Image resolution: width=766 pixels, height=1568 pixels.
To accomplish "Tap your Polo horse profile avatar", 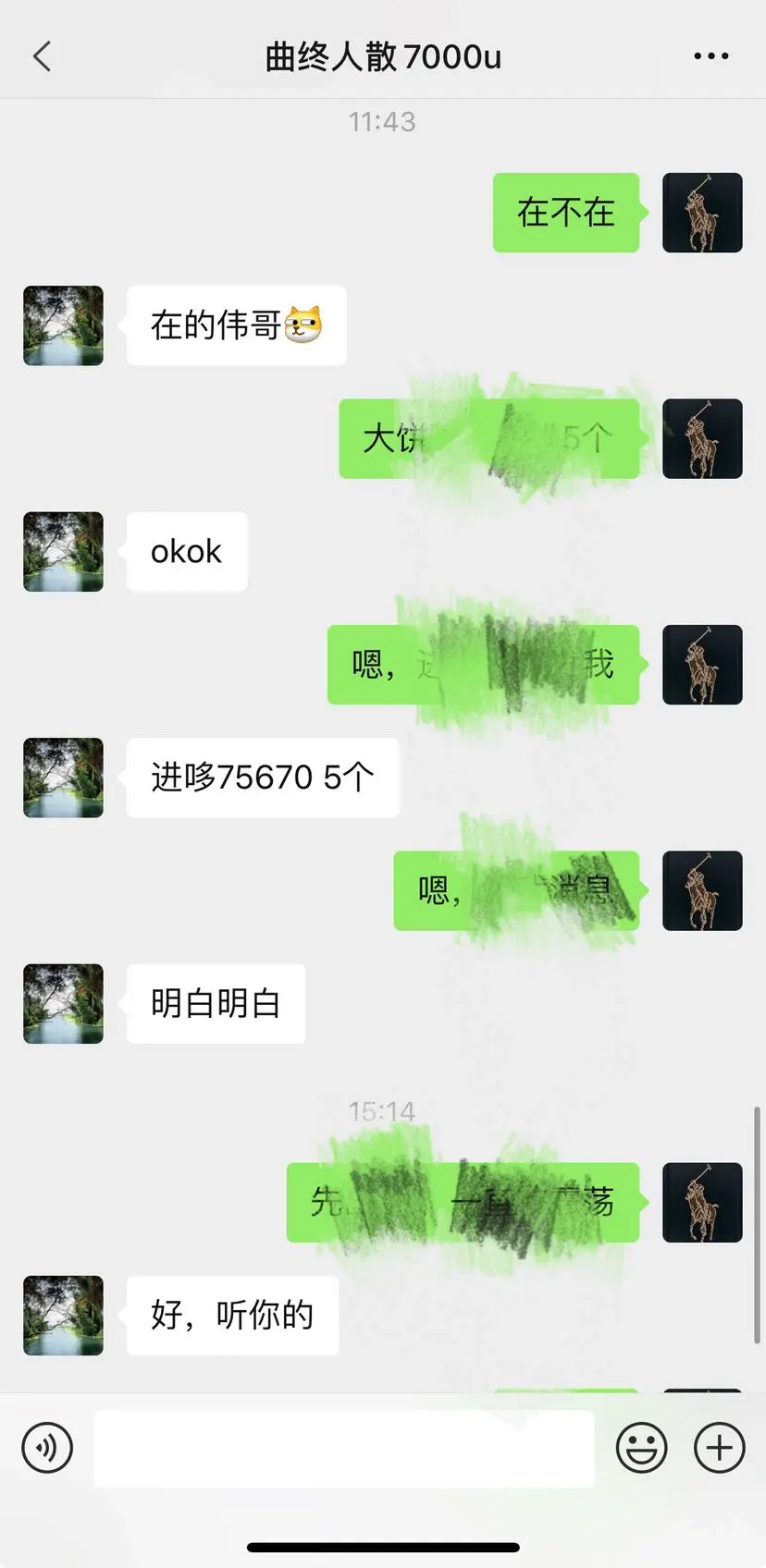I will click(702, 212).
